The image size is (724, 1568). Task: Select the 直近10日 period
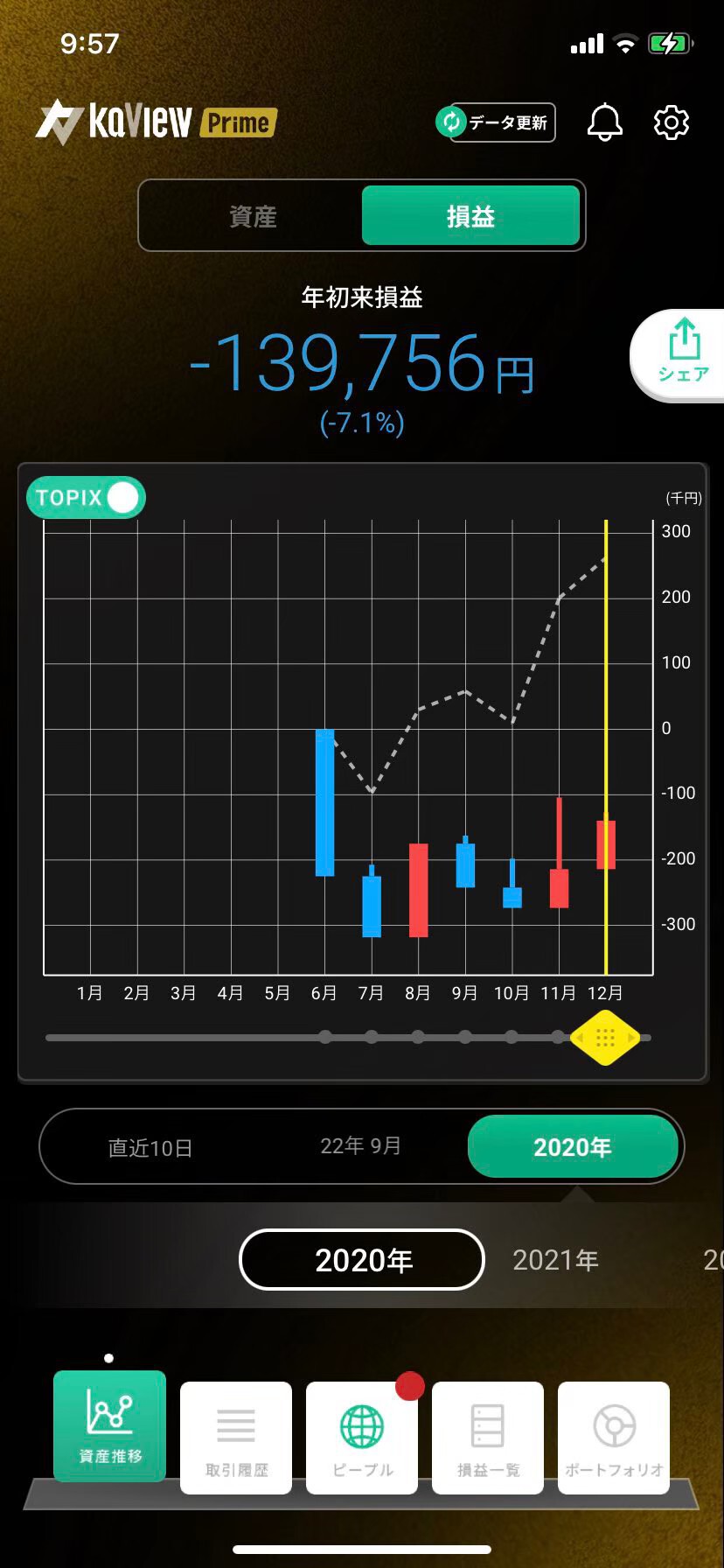pos(150,1147)
